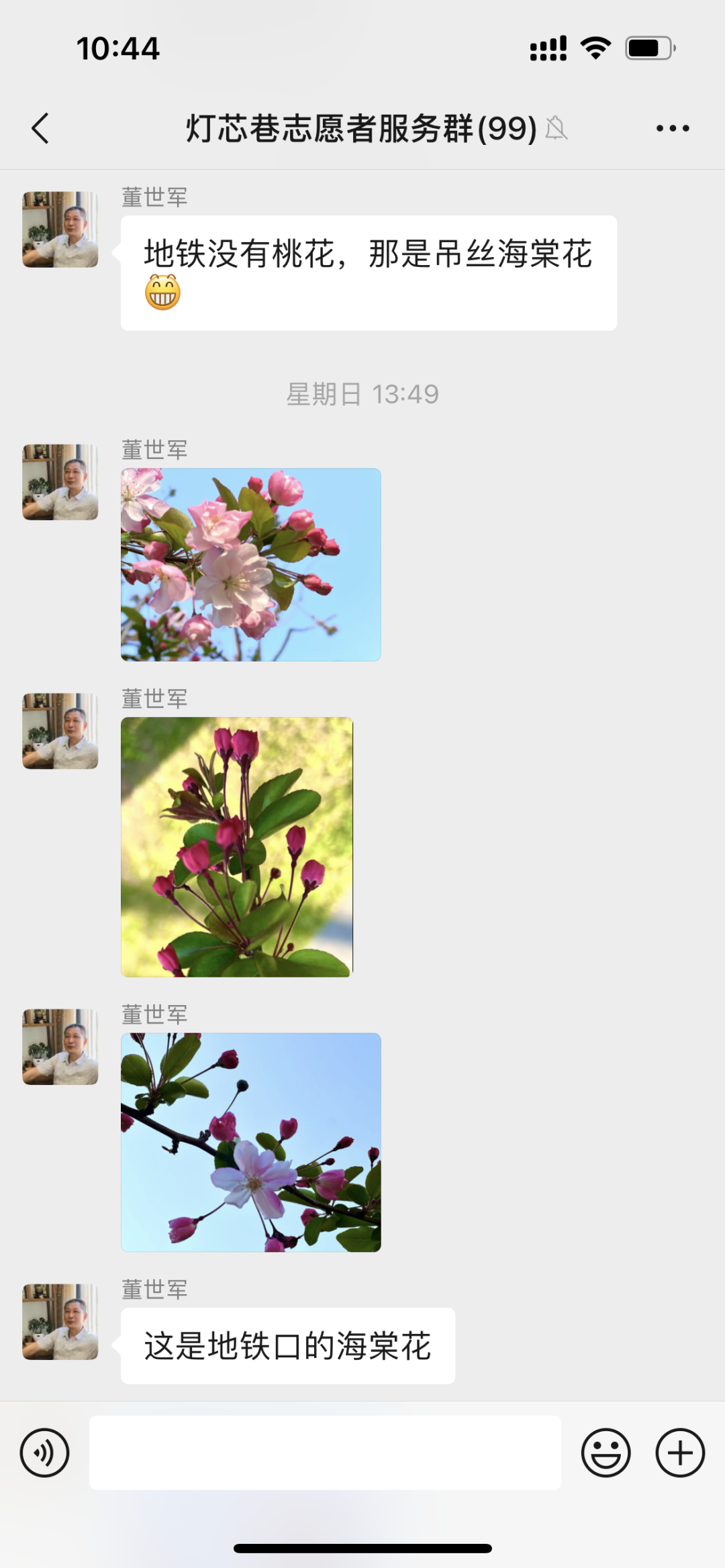Open 董世军's avatar beside 地铁没有桃花 message
Image resolution: width=725 pixels, height=1568 pixels.
[60, 229]
